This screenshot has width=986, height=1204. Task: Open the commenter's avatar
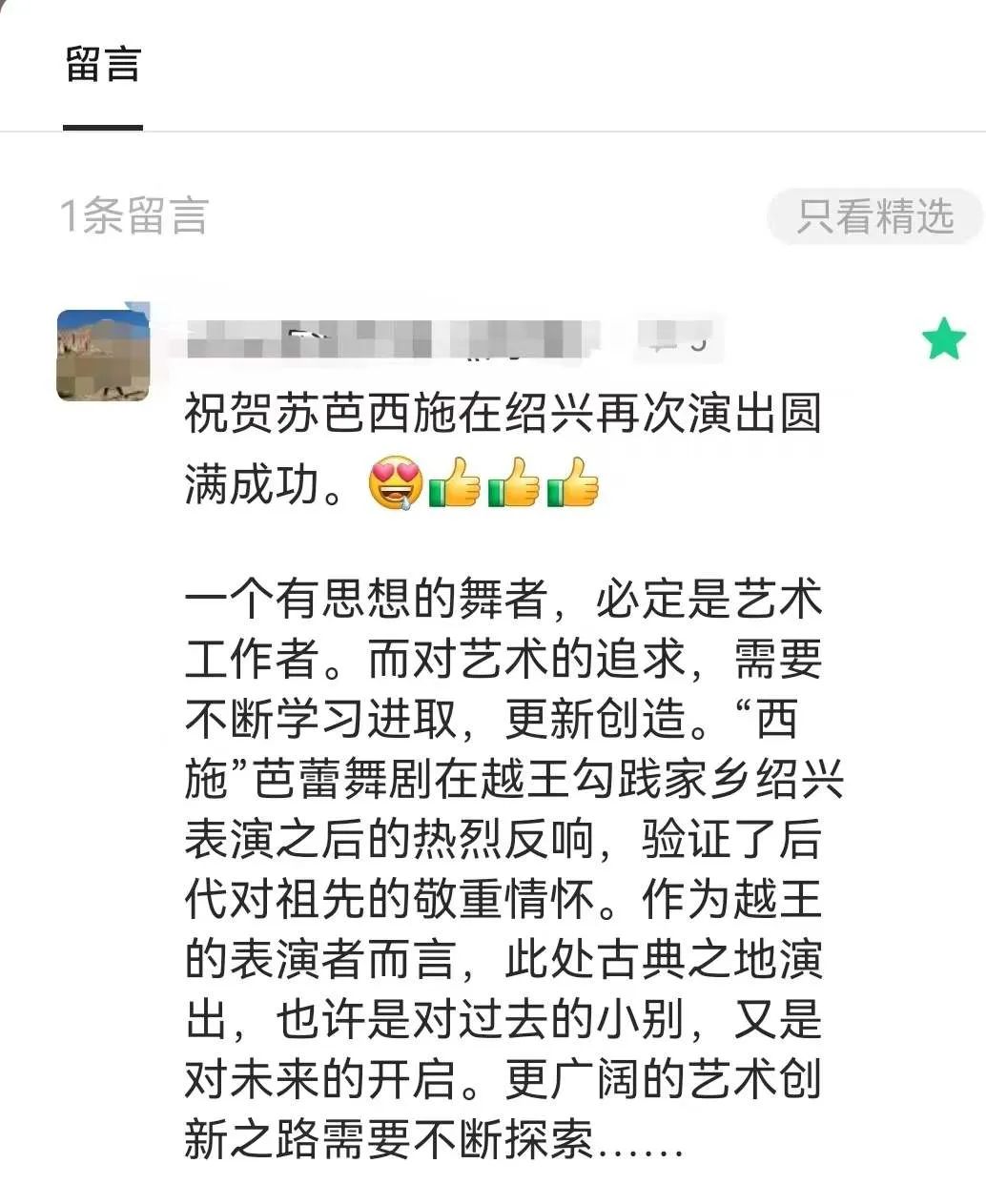[x=103, y=355]
